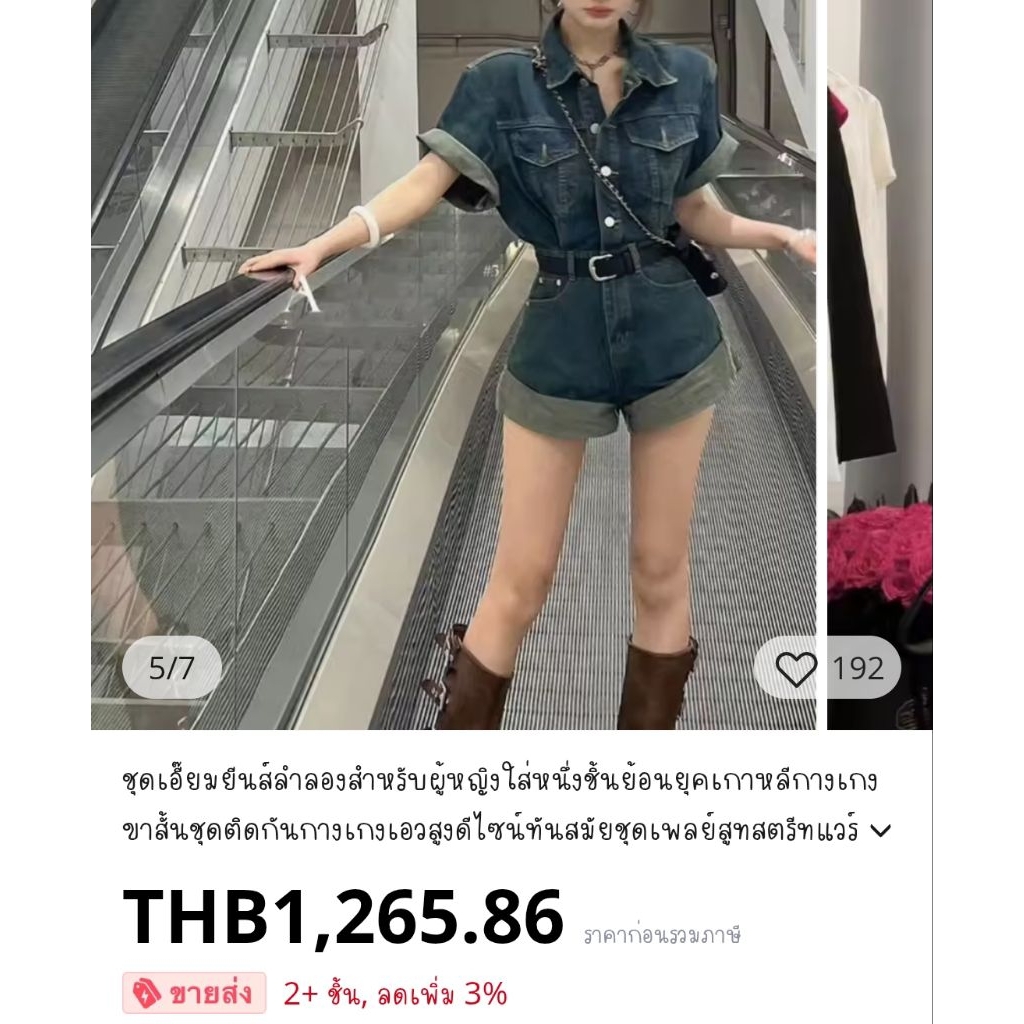Open the denim romper product photo
Image resolution: width=1024 pixels, height=1024 pixels.
coord(453,364)
